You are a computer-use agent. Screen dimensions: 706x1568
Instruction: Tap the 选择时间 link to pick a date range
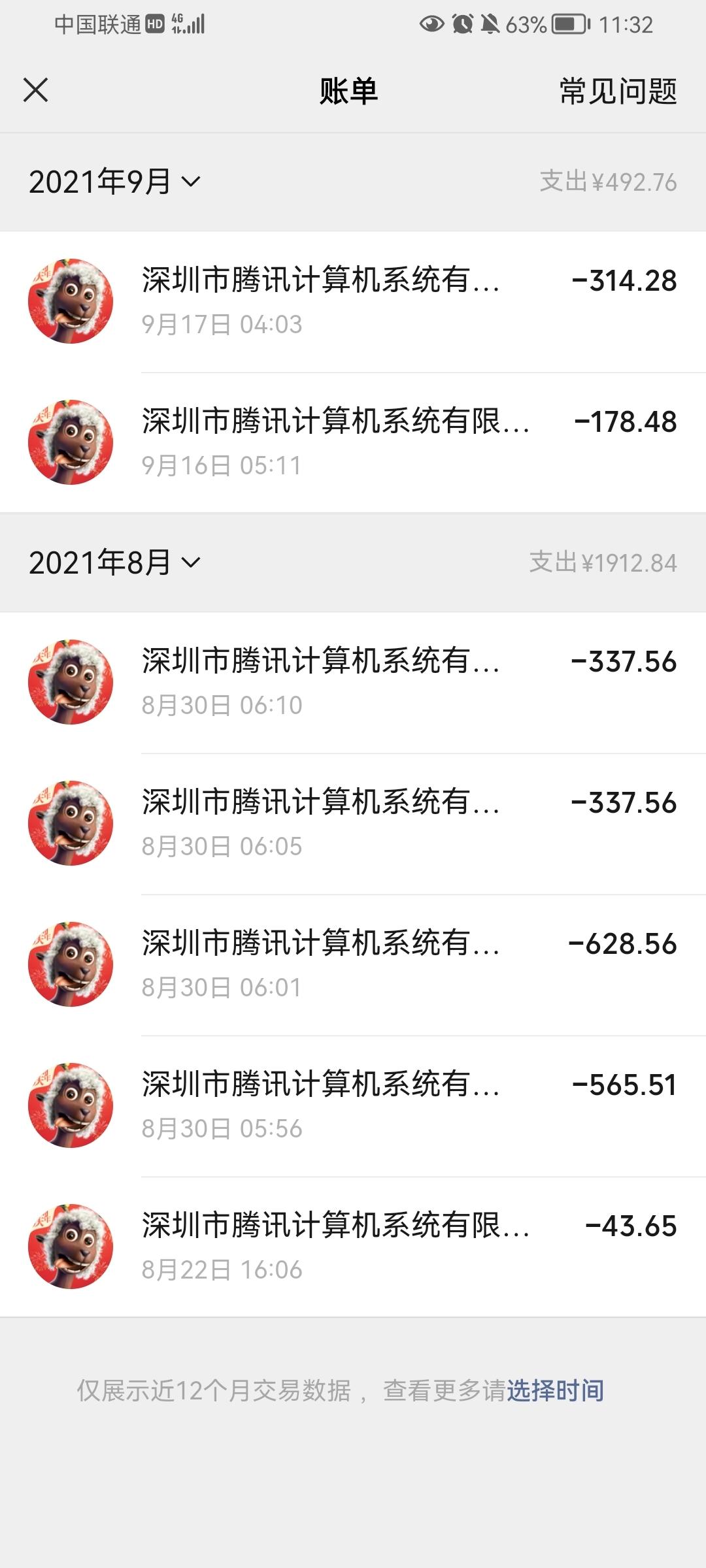tap(555, 1390)
